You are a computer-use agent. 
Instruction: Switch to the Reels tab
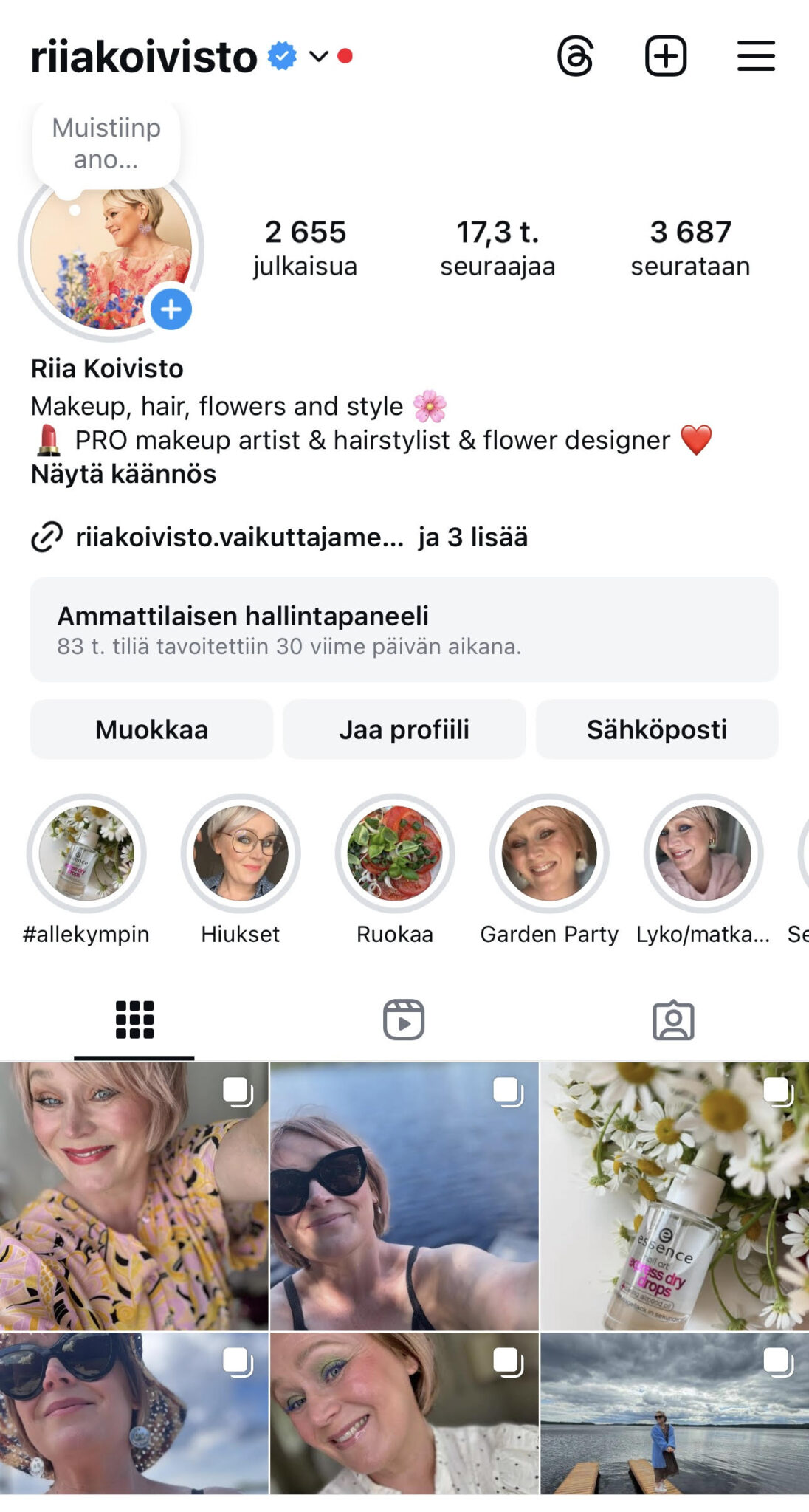coord(404,1020)
